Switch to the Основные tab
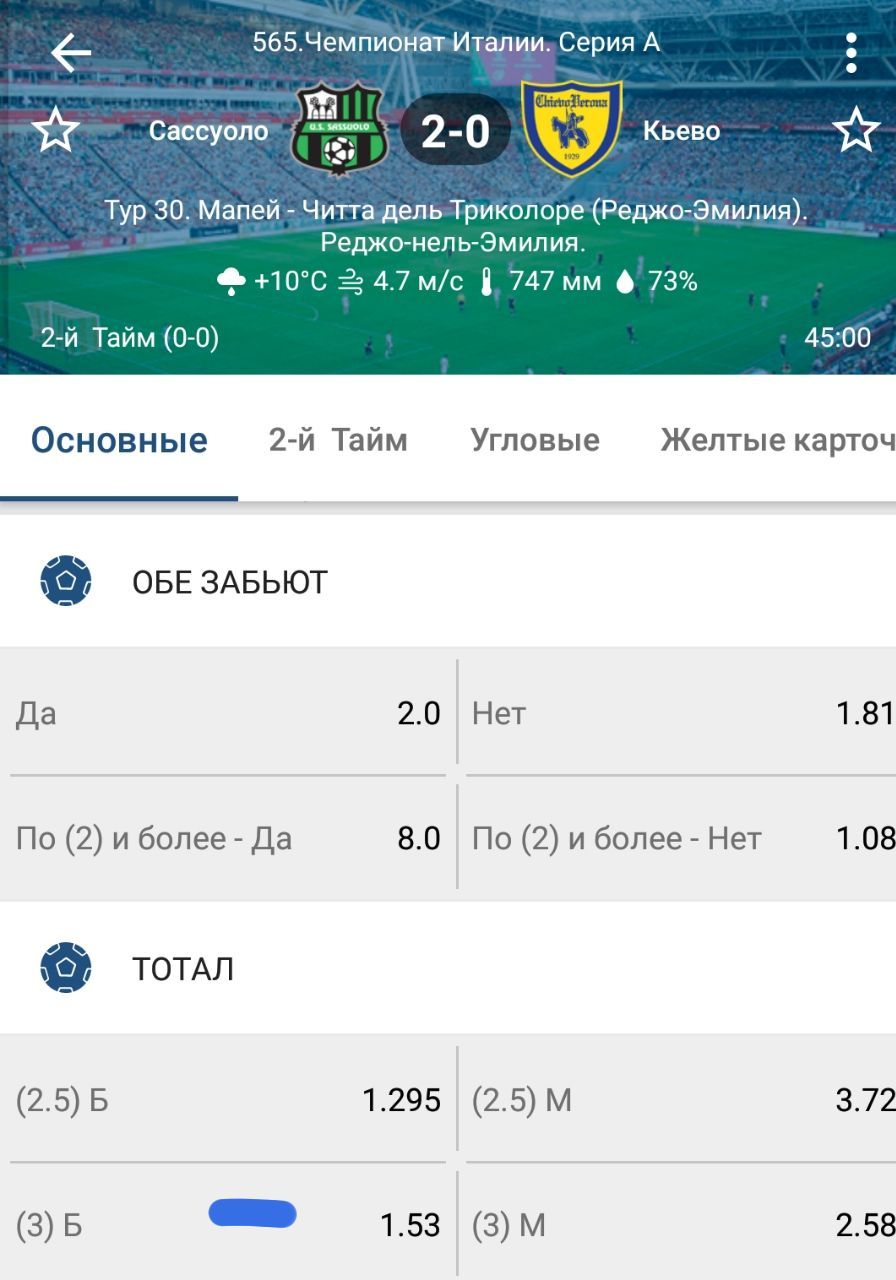Image resolution: width=896 pixels, height=1280 pixels. tap(119, 440)
